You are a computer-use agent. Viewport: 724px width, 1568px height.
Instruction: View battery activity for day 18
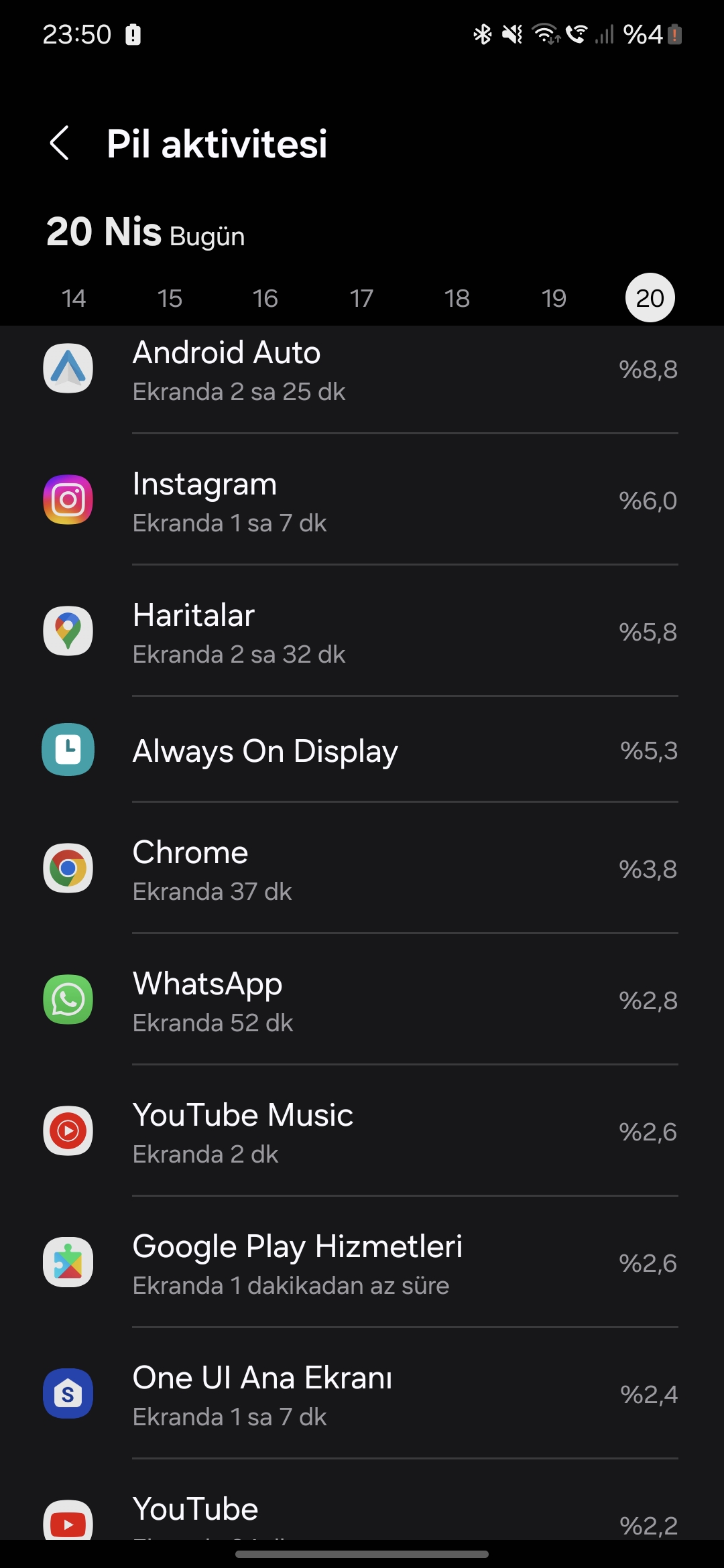[457, 298]
